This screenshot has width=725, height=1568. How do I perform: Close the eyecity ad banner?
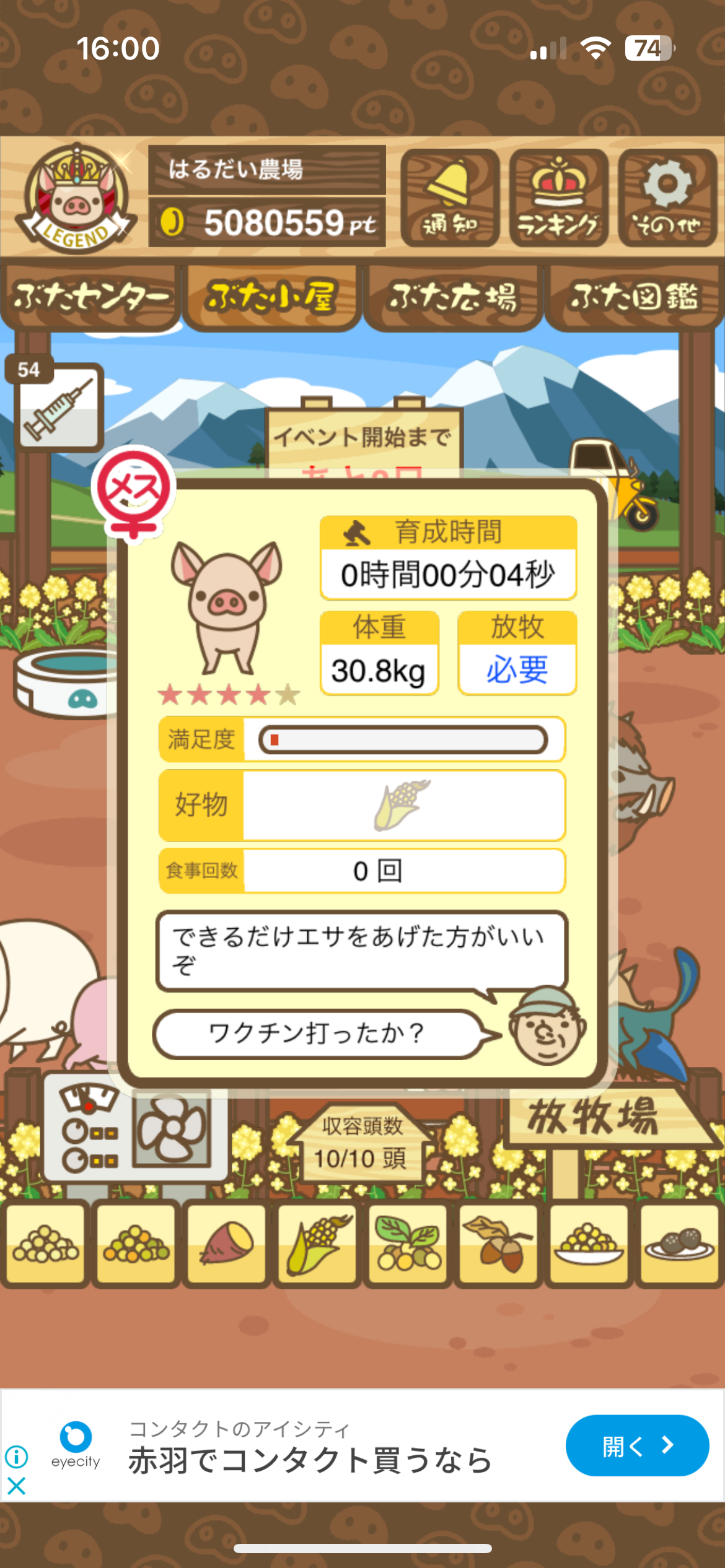(17, 1486)
